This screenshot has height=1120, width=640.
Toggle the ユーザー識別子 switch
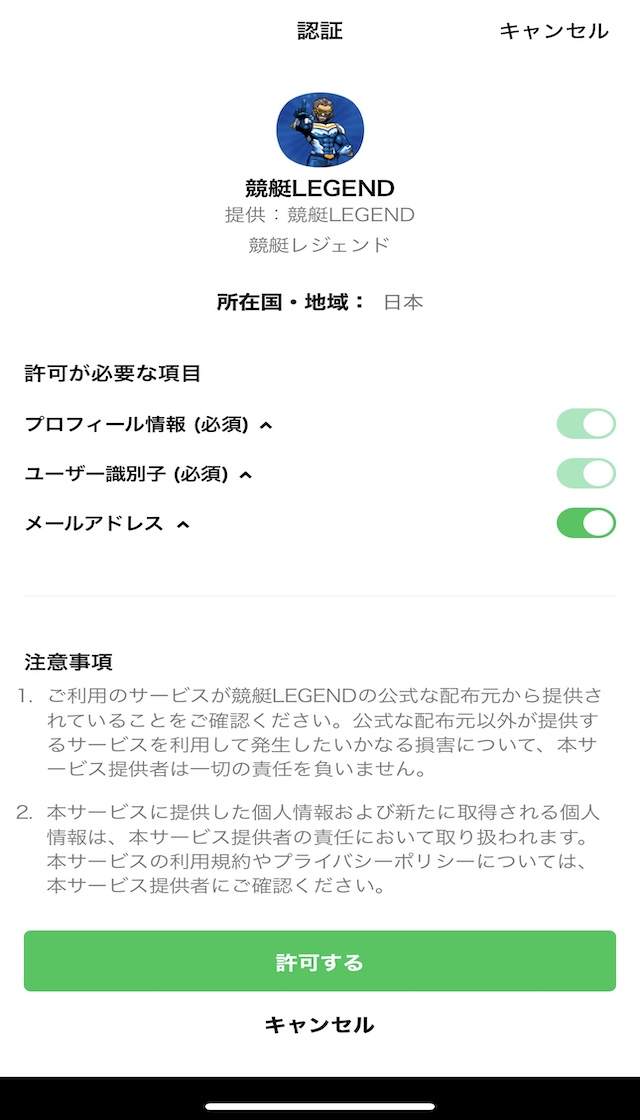pos(586,473)
